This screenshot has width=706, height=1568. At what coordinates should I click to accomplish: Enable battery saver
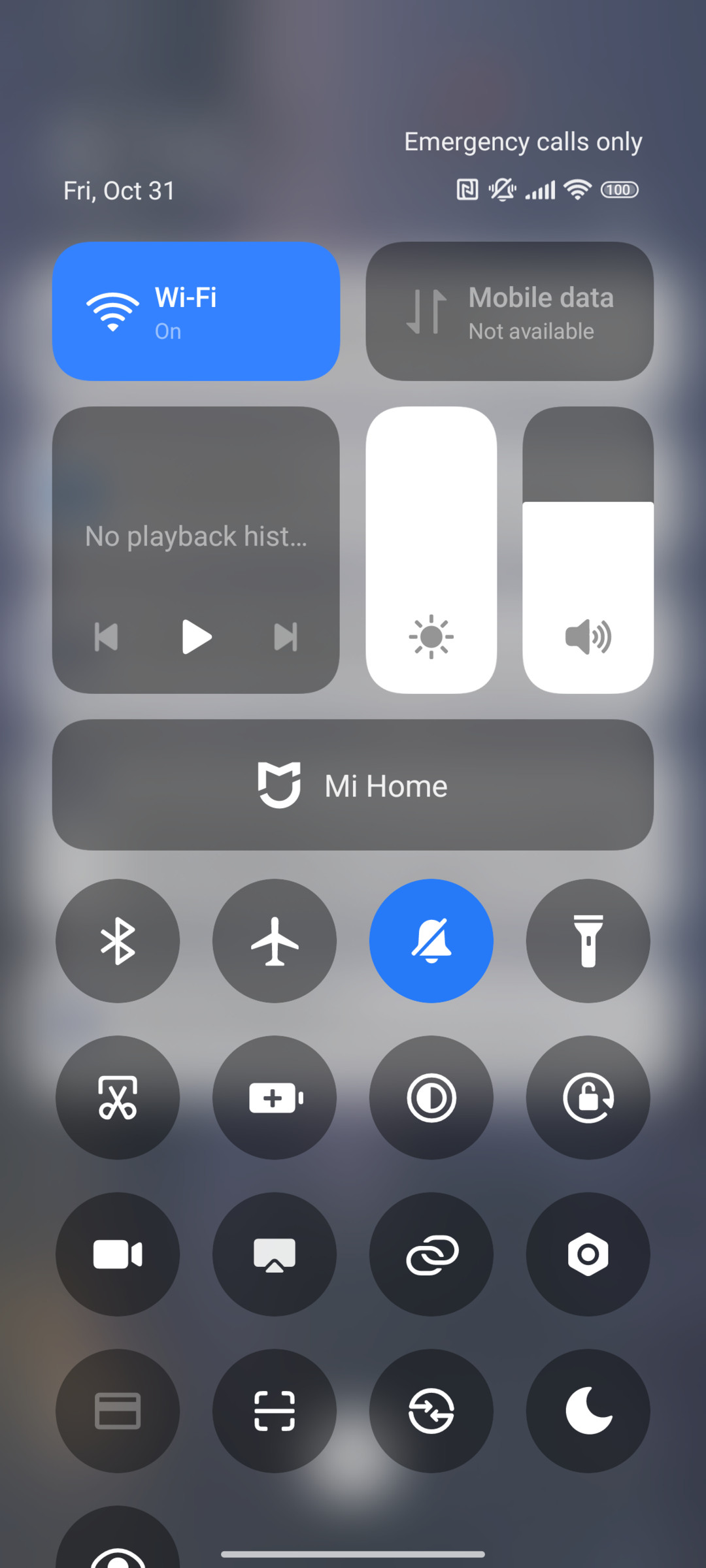[x=275, y=1098]
